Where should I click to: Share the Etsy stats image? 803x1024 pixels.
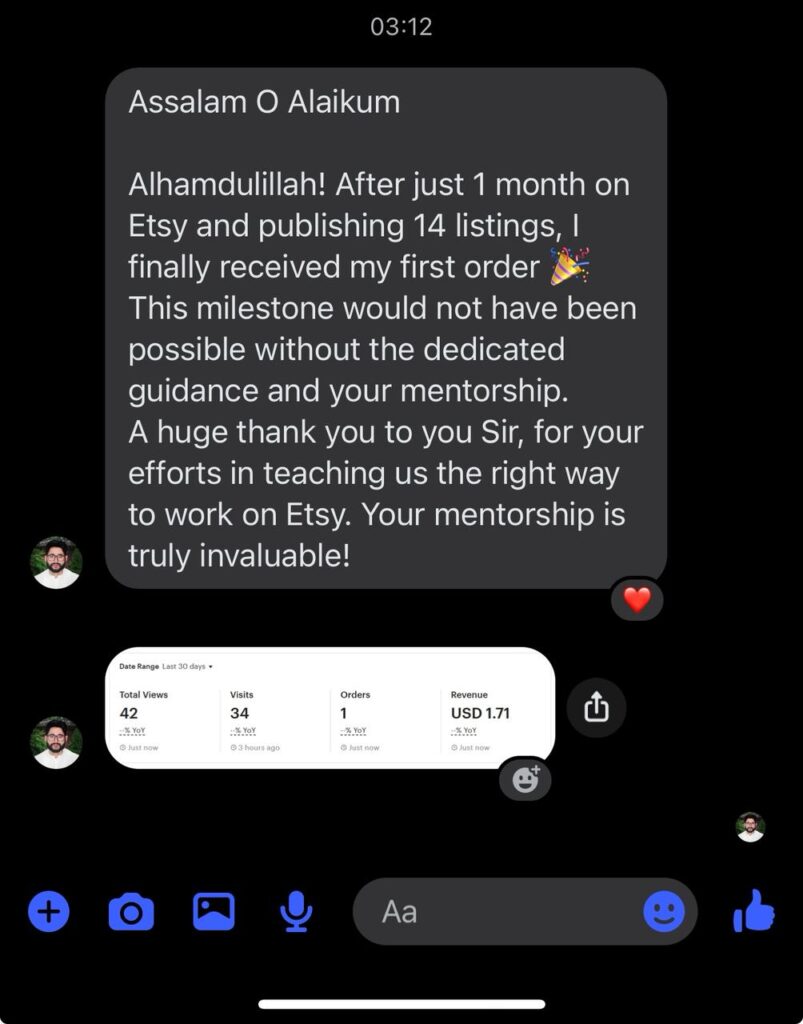[x=596, y=708]
